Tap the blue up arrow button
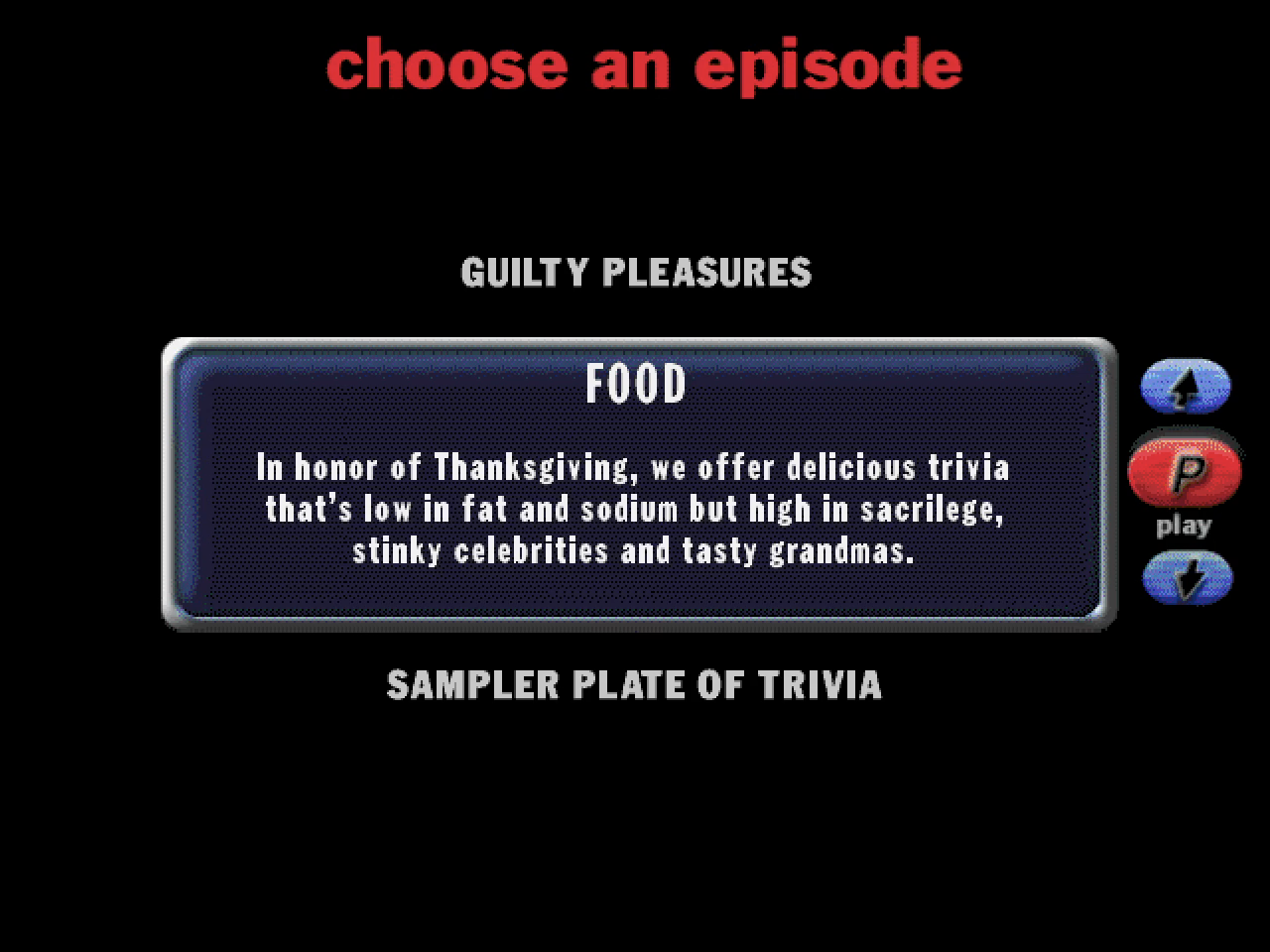 tap(1186, 387)
